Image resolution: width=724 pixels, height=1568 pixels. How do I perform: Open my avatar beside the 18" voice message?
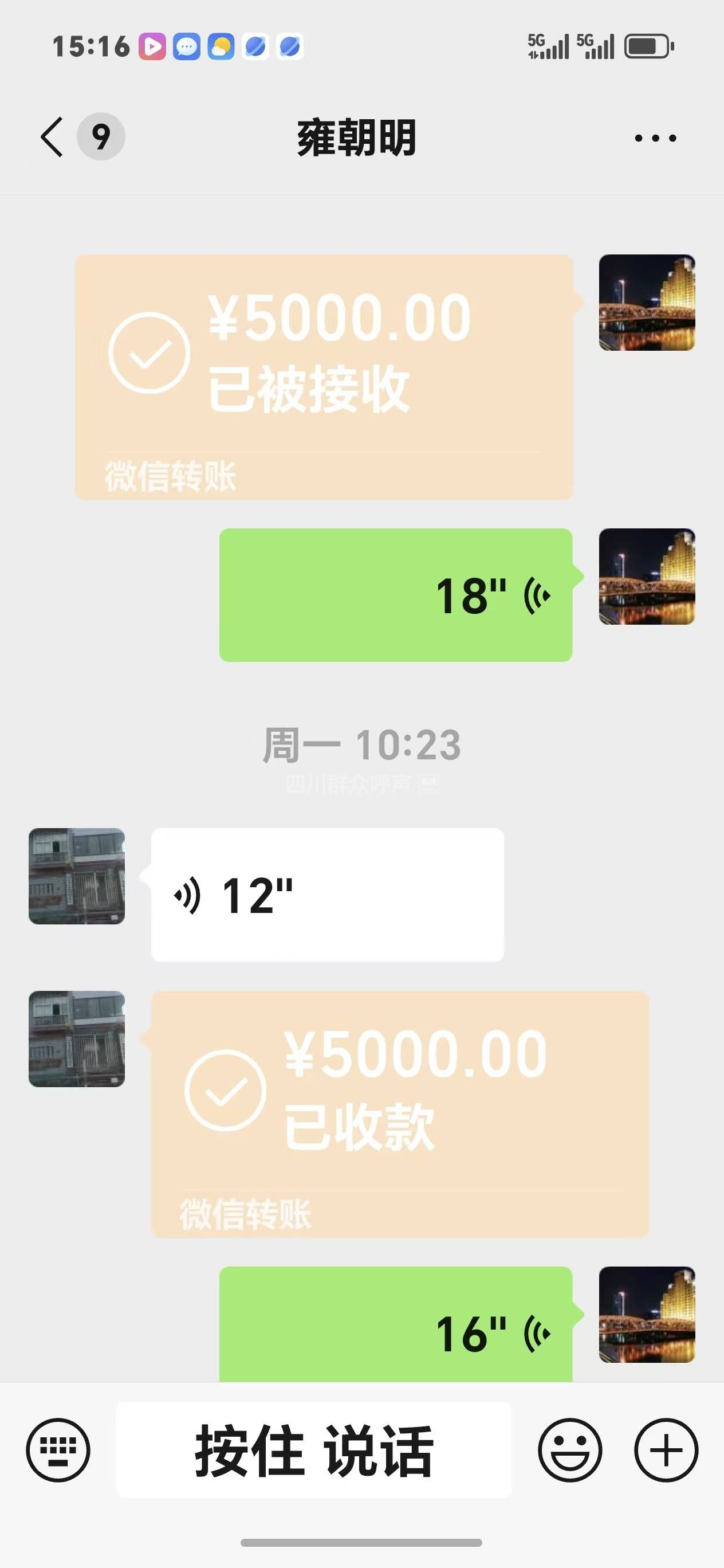(x=647, y=577)
